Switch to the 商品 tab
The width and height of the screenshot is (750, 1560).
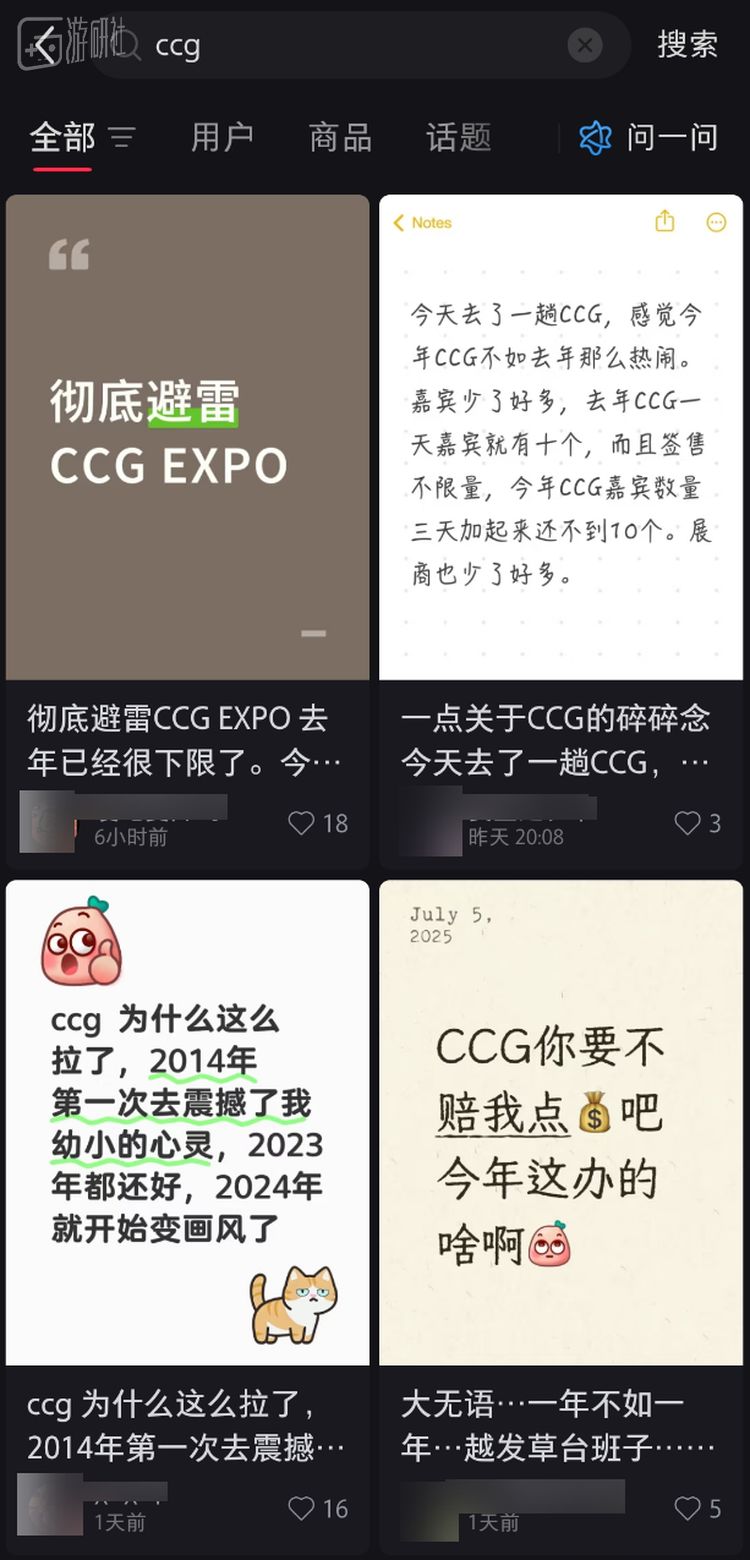point(339,138)
